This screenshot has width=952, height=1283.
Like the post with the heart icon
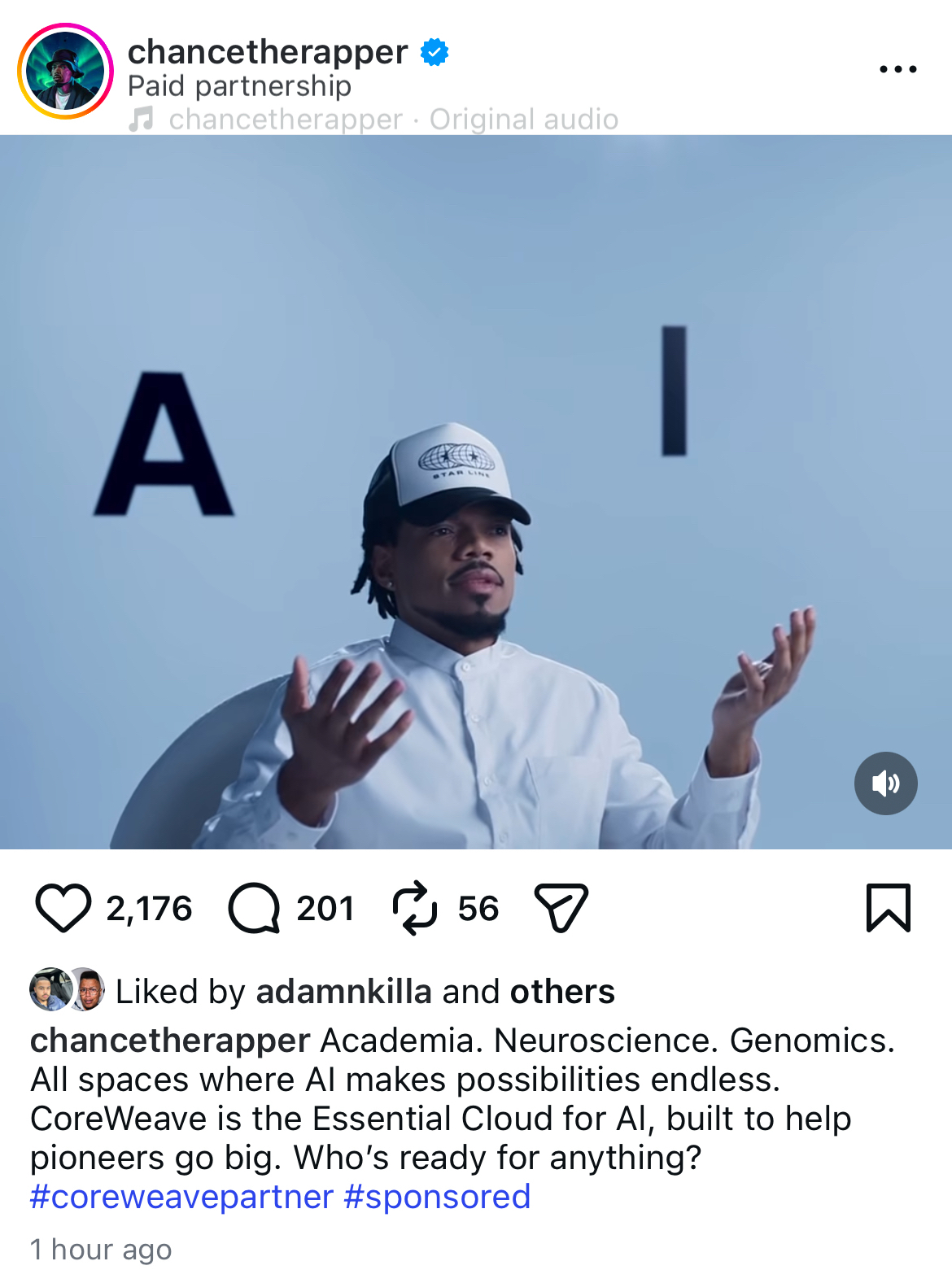click(x=63, y=908)
